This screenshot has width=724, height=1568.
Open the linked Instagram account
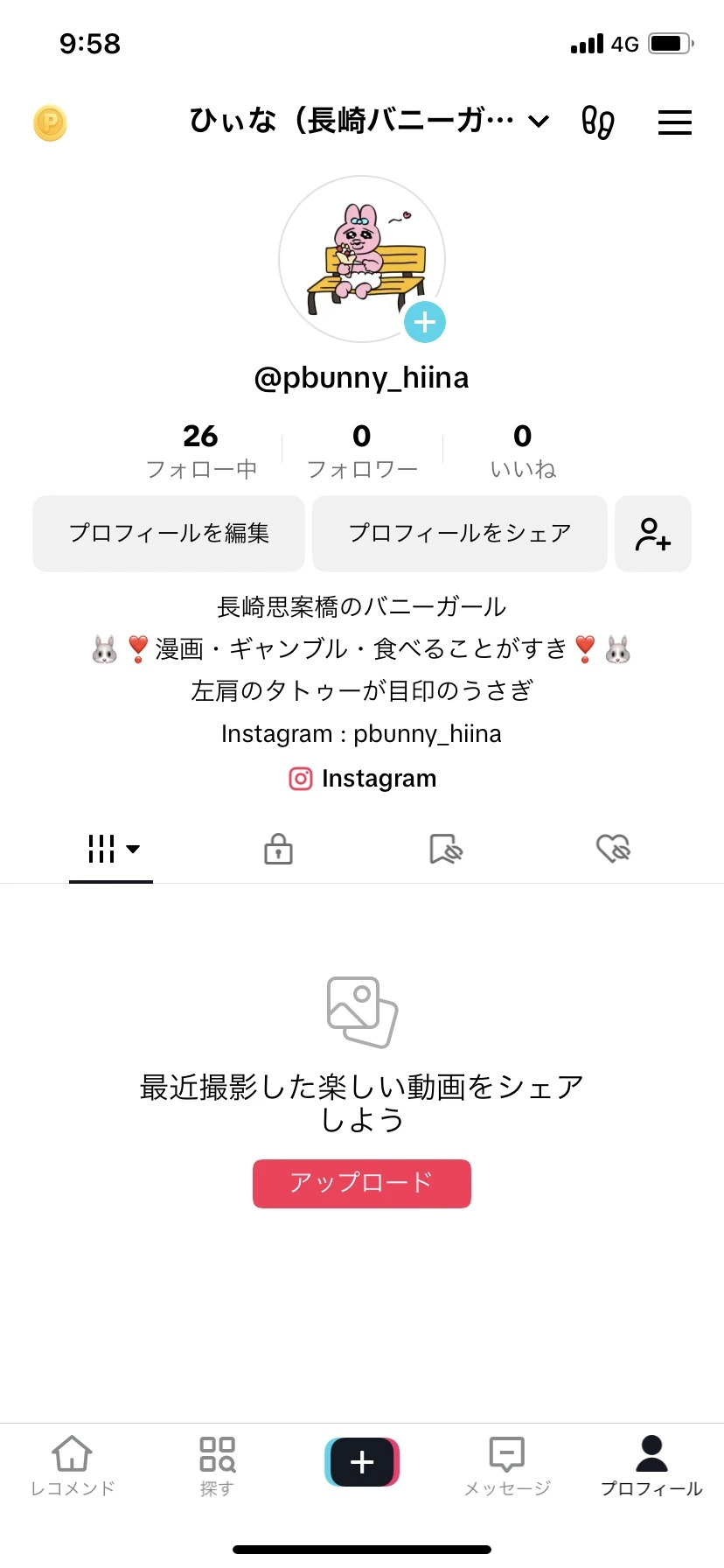point(362,778)
